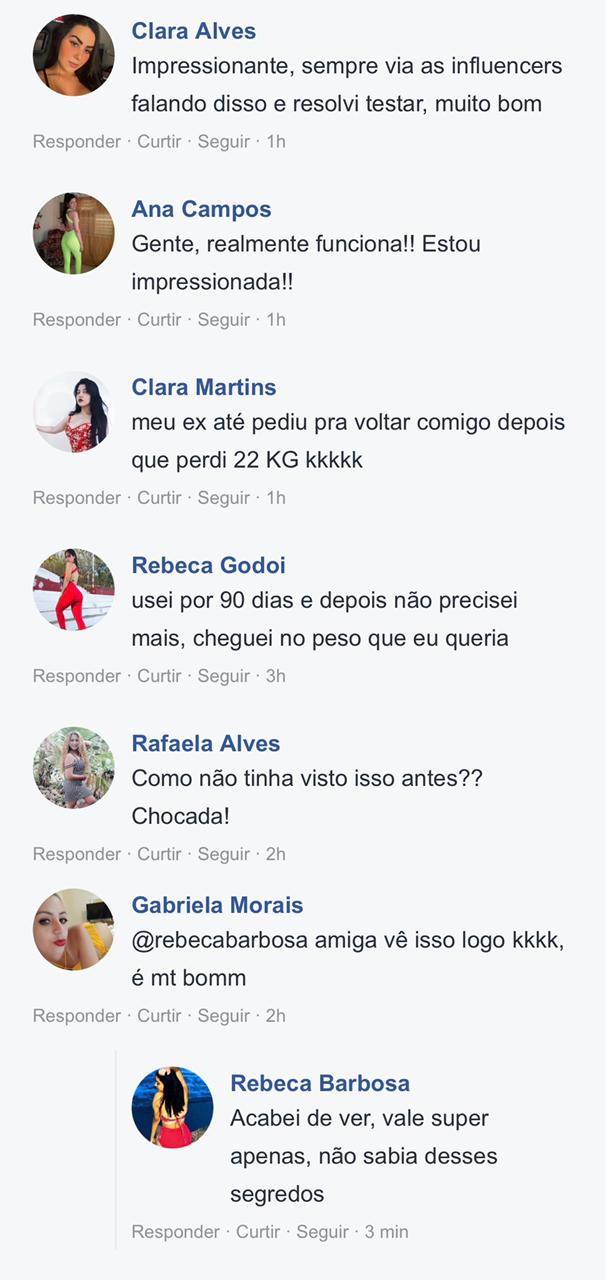
Task: Open Rebeca Barbosa's profile name
Action: tap(319, 1083)
